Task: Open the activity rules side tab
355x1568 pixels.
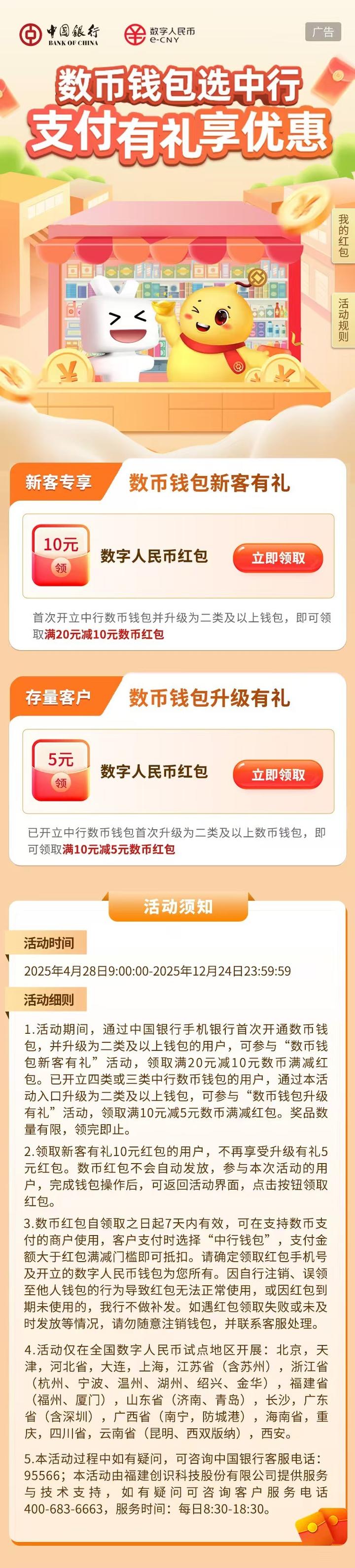Action: point(344,320)
